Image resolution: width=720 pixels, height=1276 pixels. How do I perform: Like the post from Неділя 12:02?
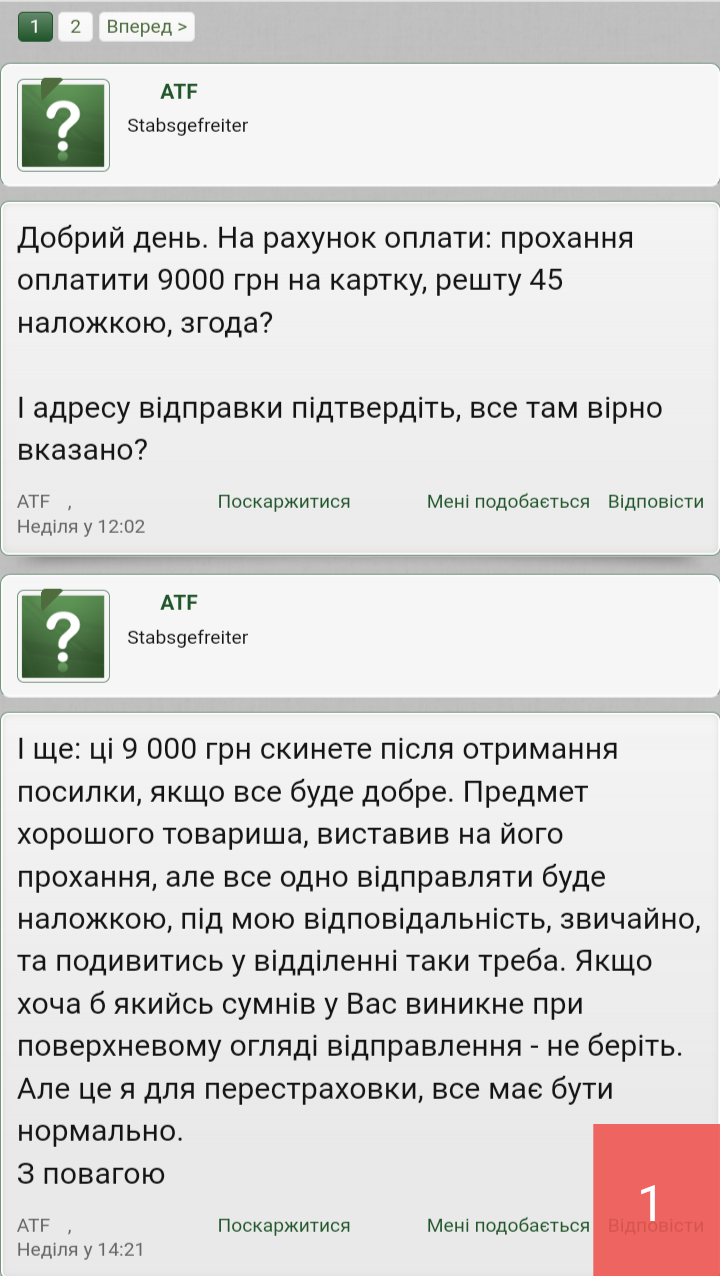coord(508,502)
